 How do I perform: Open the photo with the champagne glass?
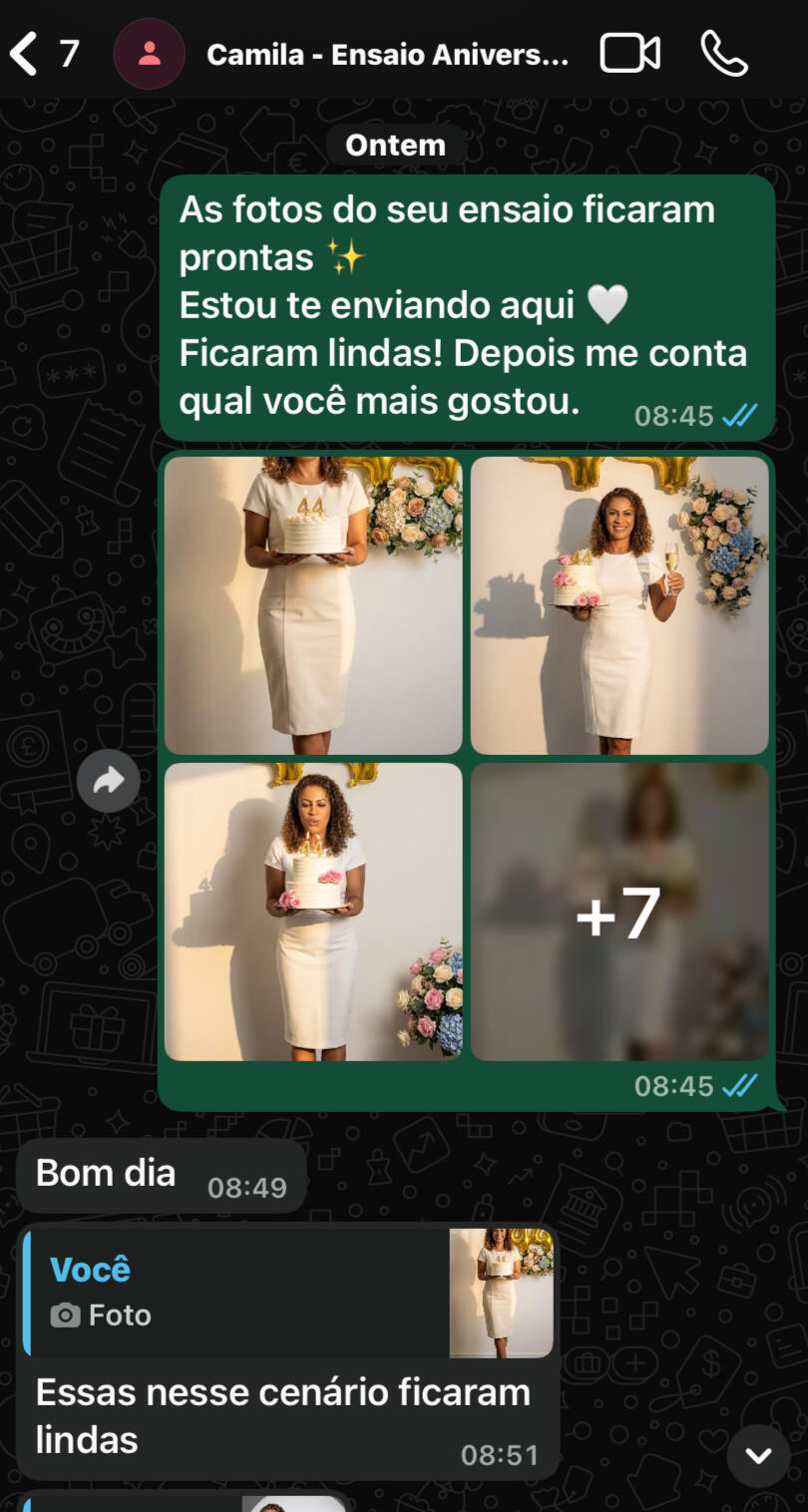pos(619,605)
